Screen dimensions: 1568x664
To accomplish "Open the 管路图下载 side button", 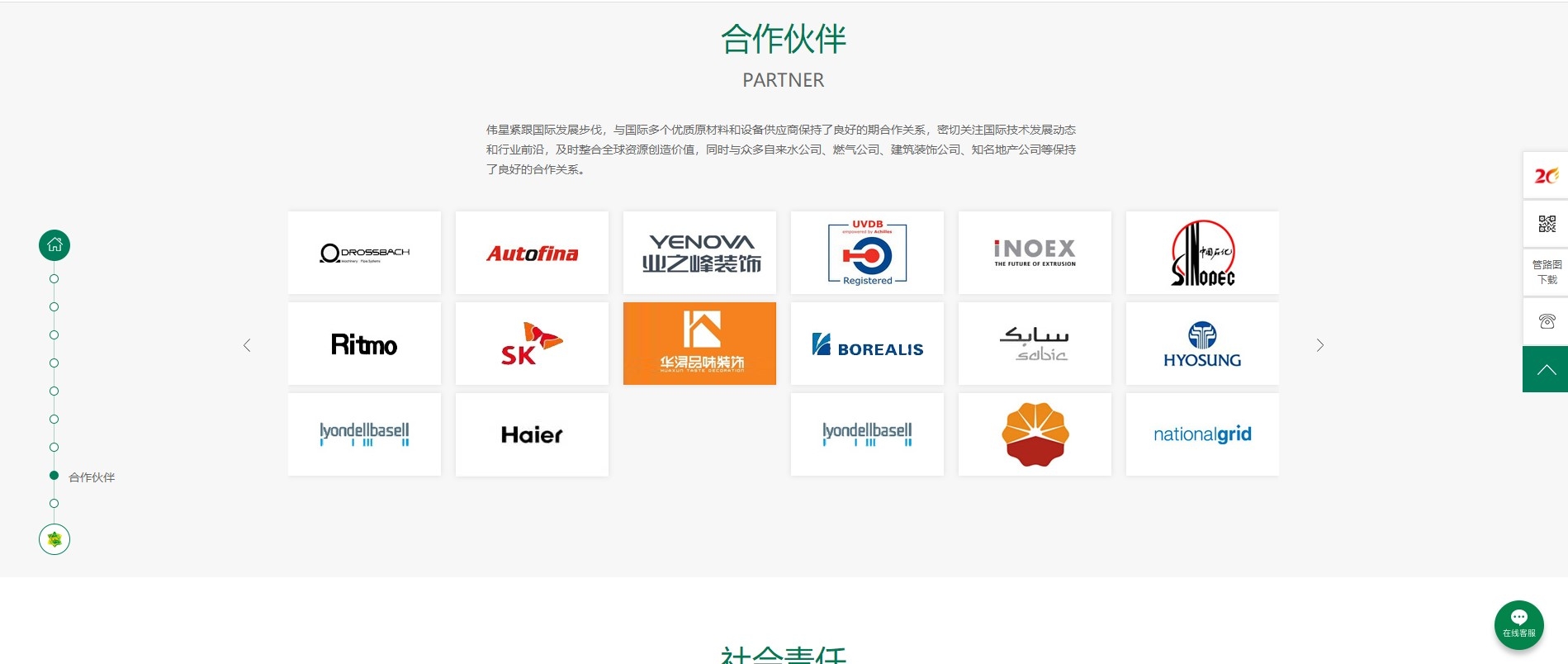I will click(x=1546, y=272).
